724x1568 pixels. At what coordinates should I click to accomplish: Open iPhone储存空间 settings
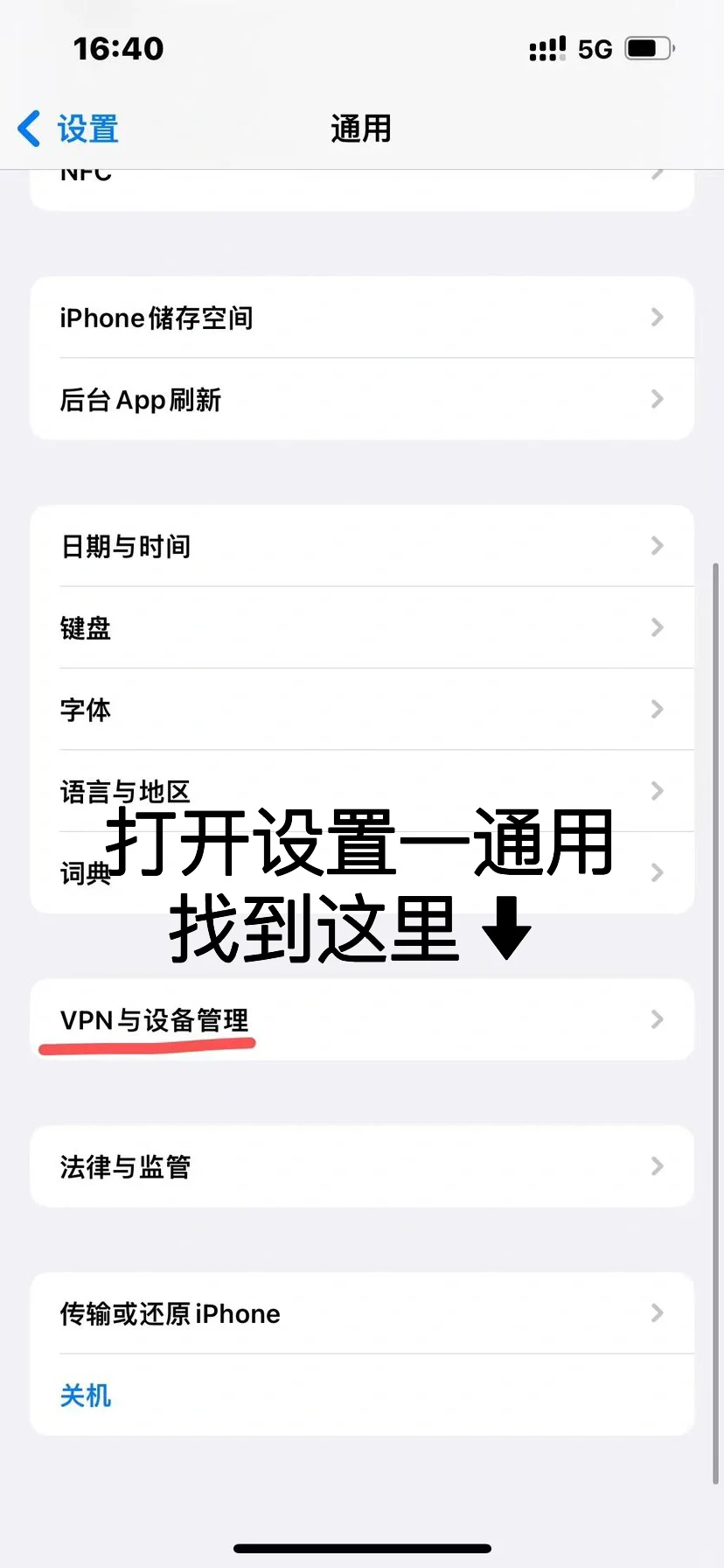coord(362,318)
